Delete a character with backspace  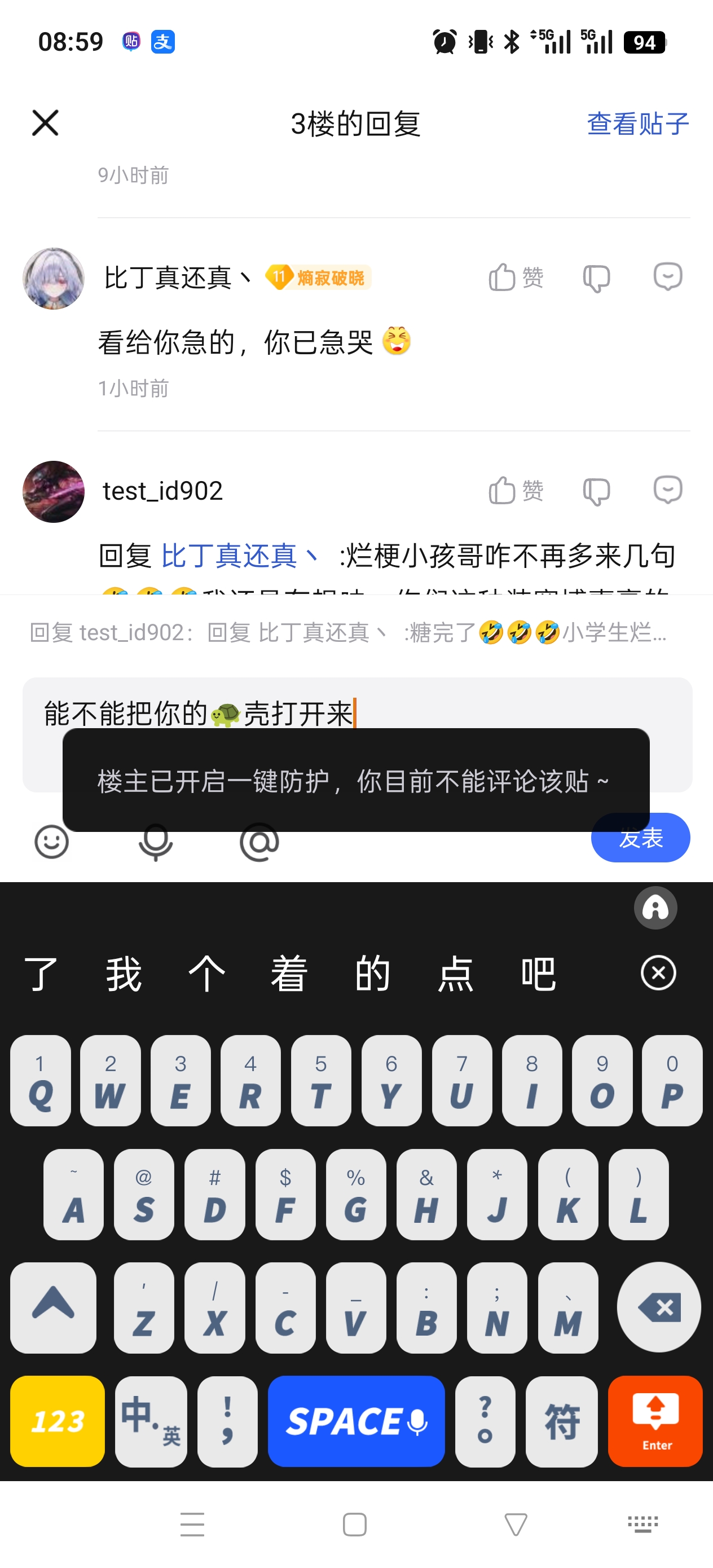coord(658,1307)
